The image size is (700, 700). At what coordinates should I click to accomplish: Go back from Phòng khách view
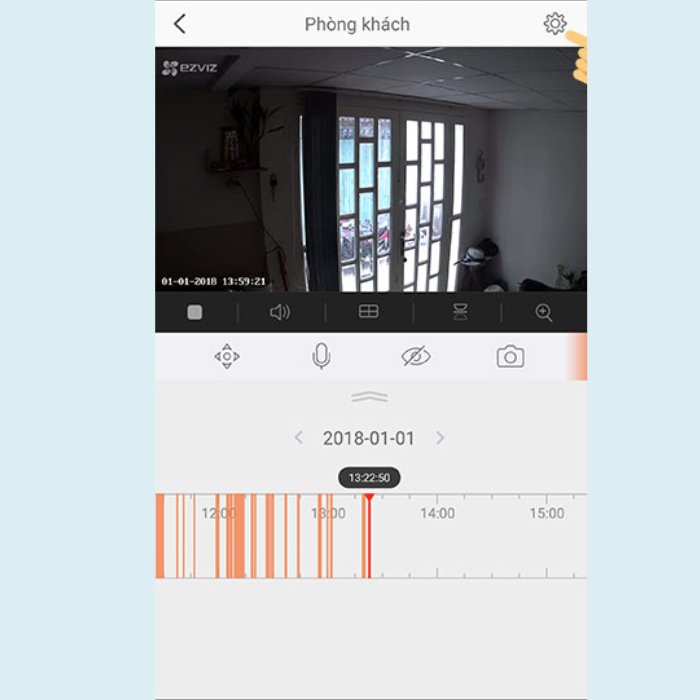pyautogui.click(x=180, y=24)
